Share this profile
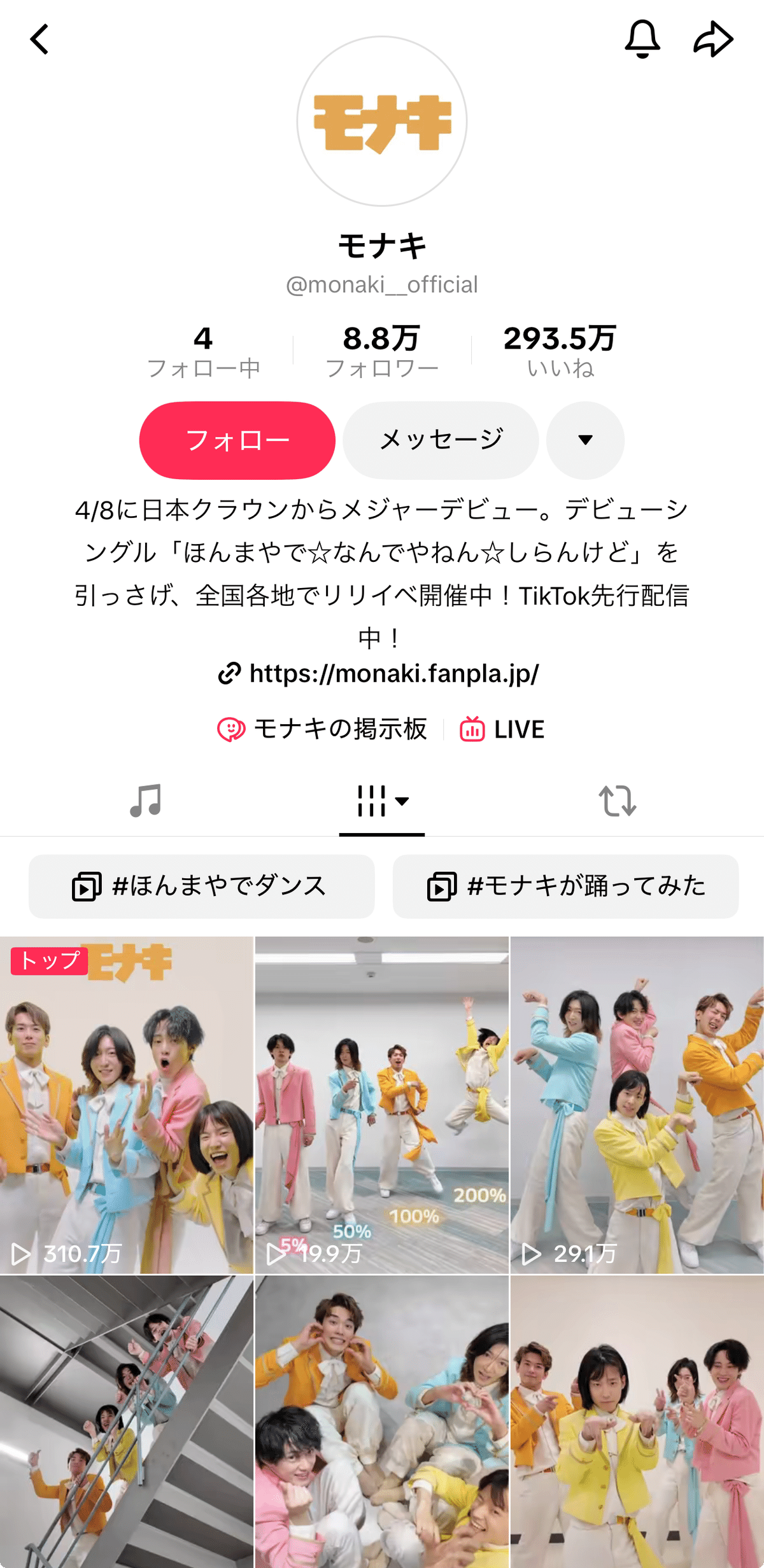Image resolution: width=764 pixels, height=1568 pixels. pos(713,39)
